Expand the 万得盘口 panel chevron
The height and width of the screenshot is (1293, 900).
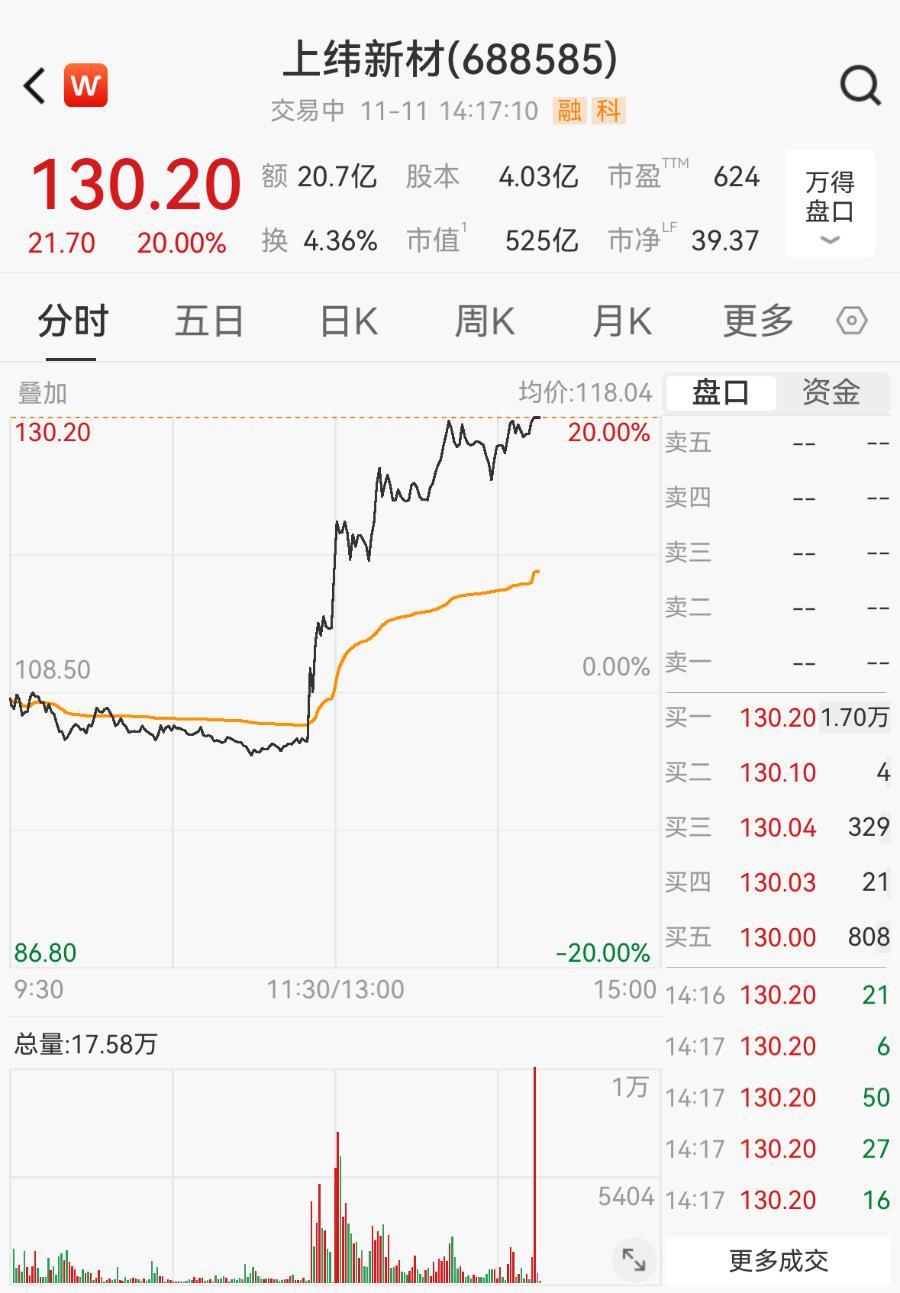829,240
